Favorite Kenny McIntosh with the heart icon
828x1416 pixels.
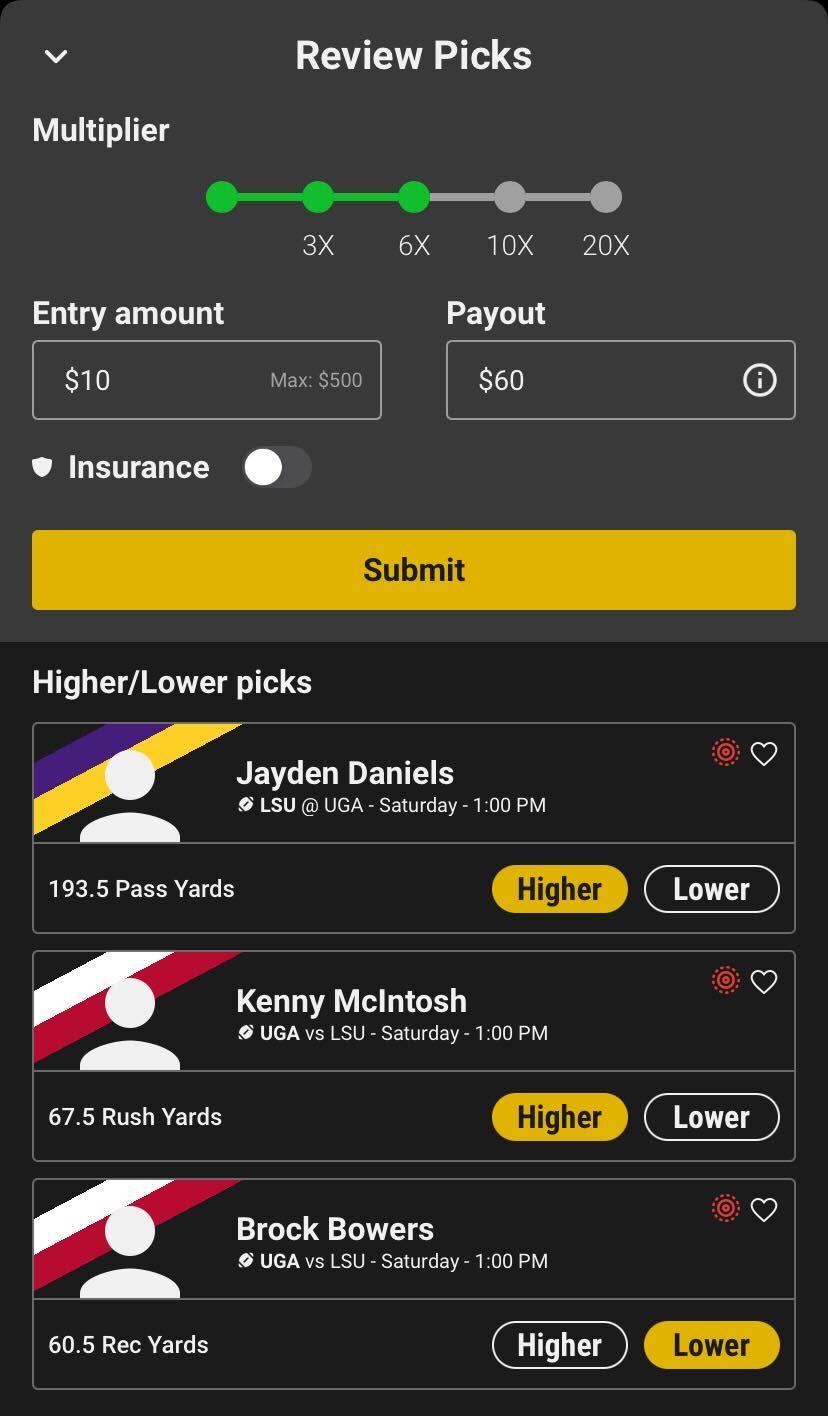coord(764,982)
